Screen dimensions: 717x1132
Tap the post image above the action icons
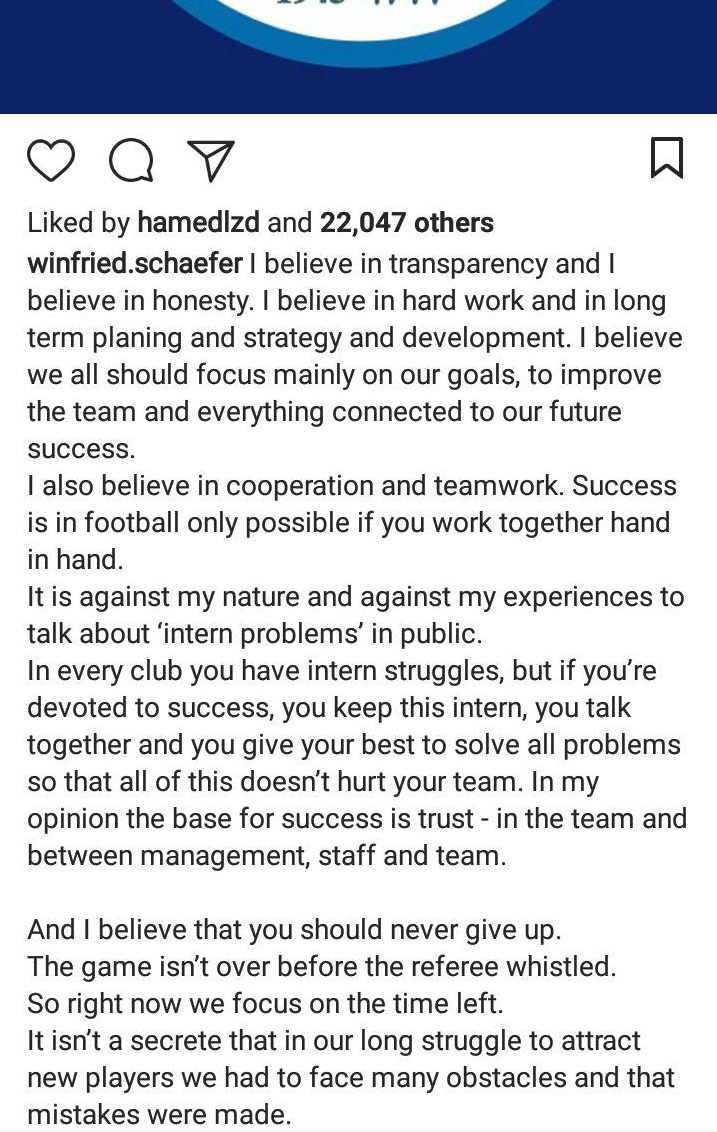tap(358, 55)
